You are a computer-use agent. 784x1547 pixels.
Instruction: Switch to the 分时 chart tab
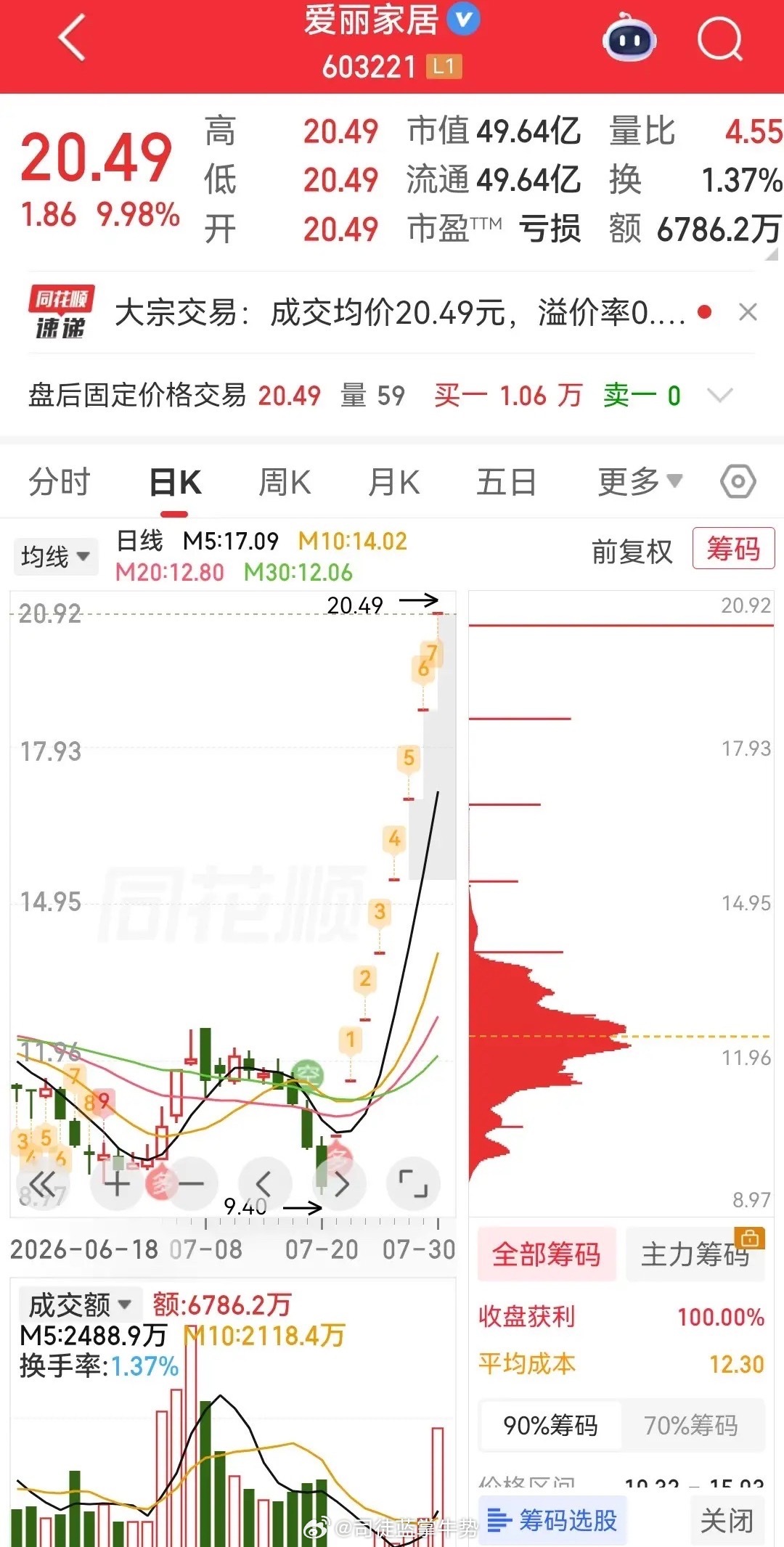coord(60,482)
